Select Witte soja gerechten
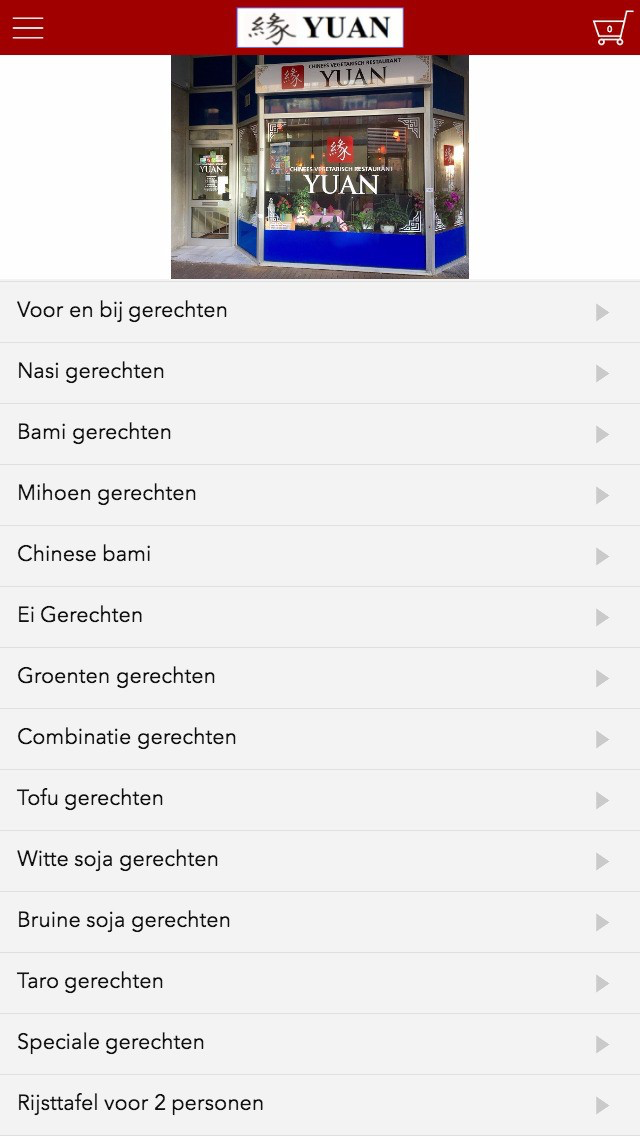The height and width of the screenshot is (1136, 640). point(320,860)
